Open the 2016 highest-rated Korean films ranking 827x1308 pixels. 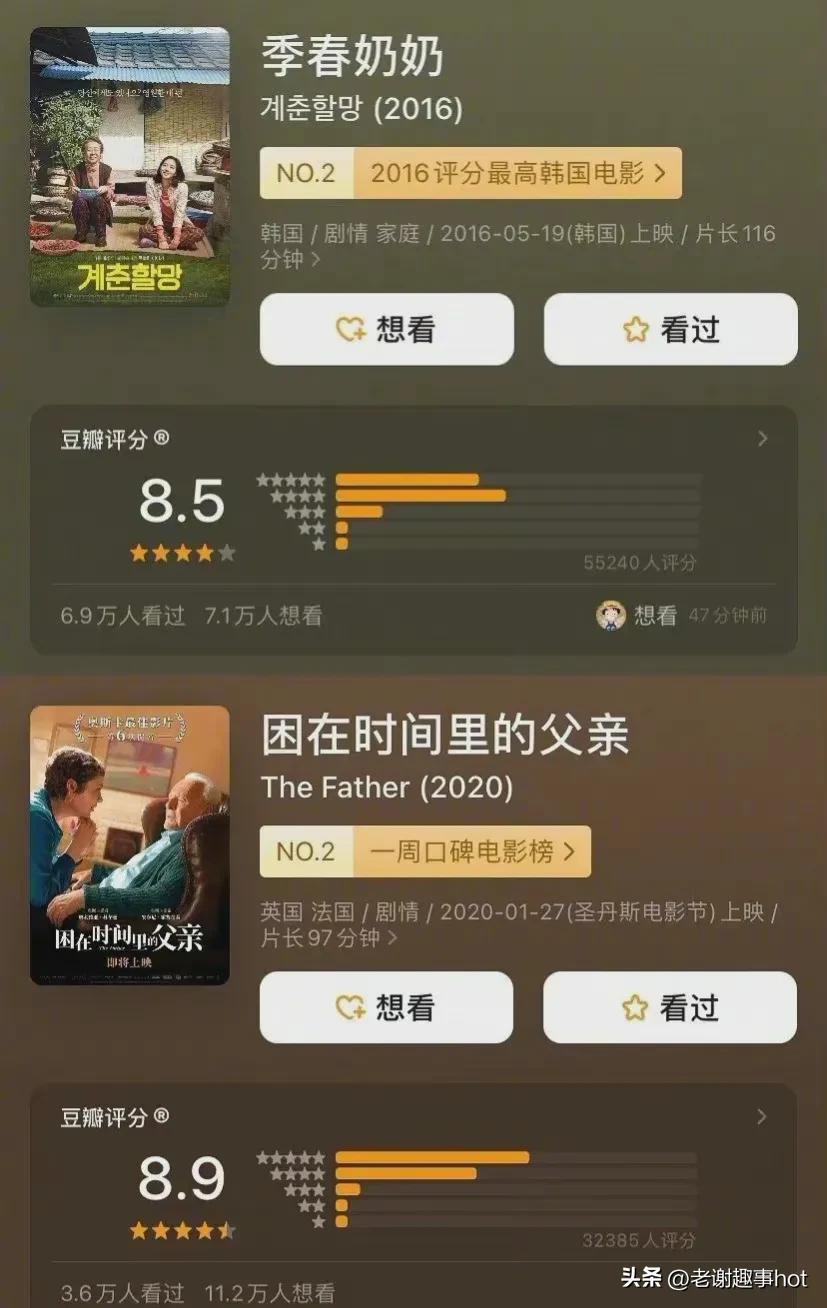click(x=517, y=173)
